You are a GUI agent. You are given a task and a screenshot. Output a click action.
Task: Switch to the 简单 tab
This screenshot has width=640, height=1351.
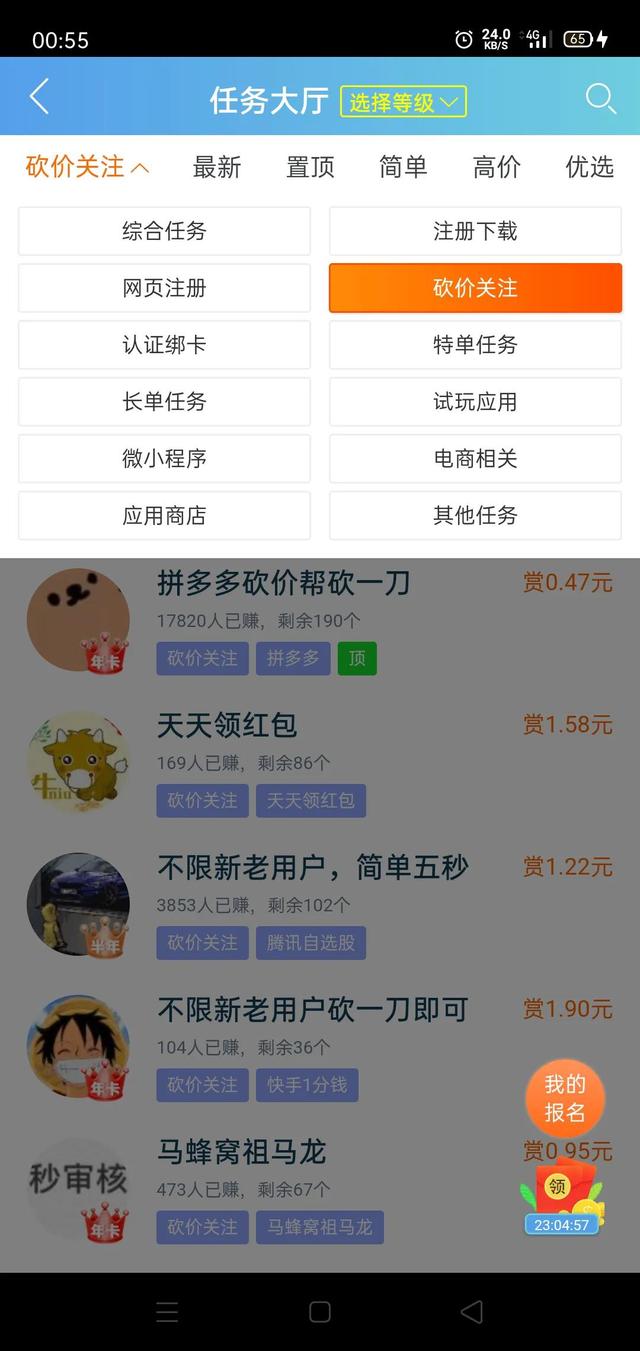click(x=403, y=167)
